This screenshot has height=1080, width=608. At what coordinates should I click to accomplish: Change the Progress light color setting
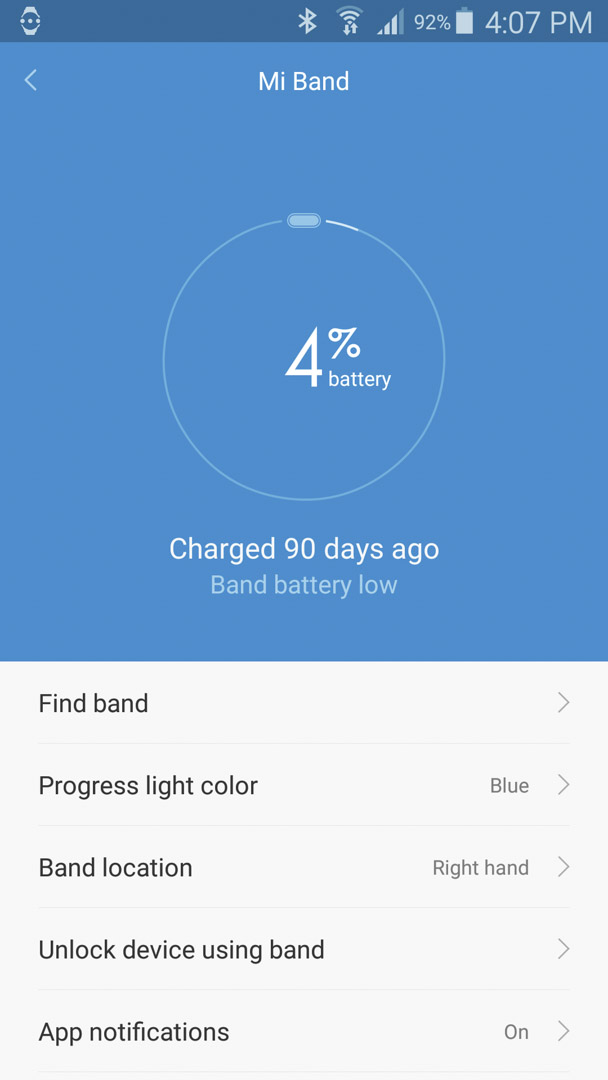304,785
